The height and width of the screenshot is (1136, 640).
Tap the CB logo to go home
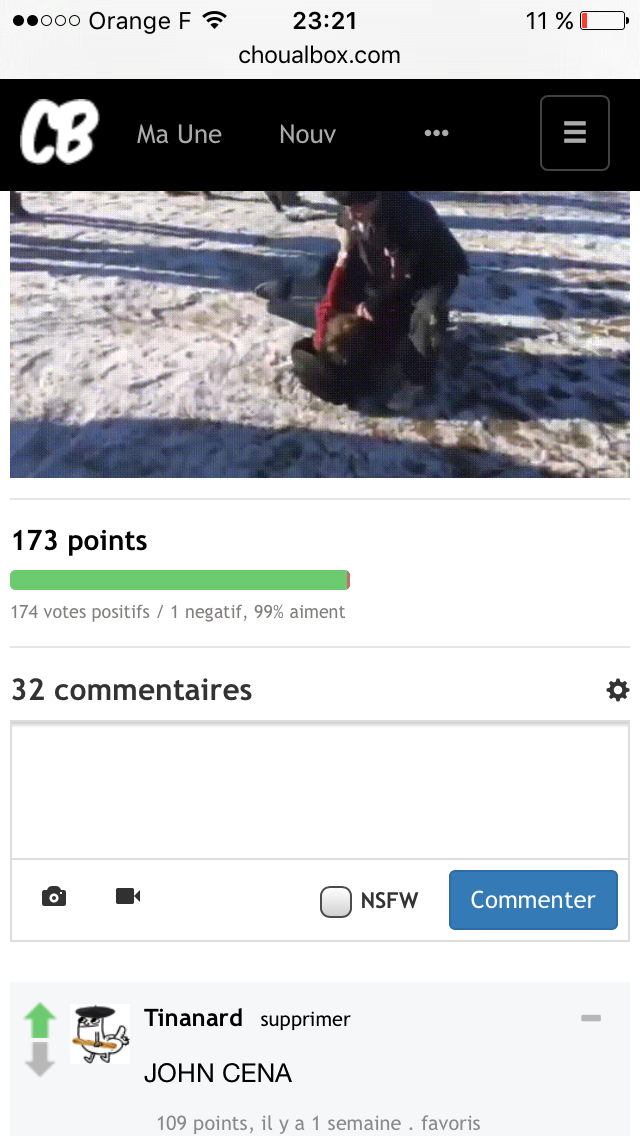[60, 134]
